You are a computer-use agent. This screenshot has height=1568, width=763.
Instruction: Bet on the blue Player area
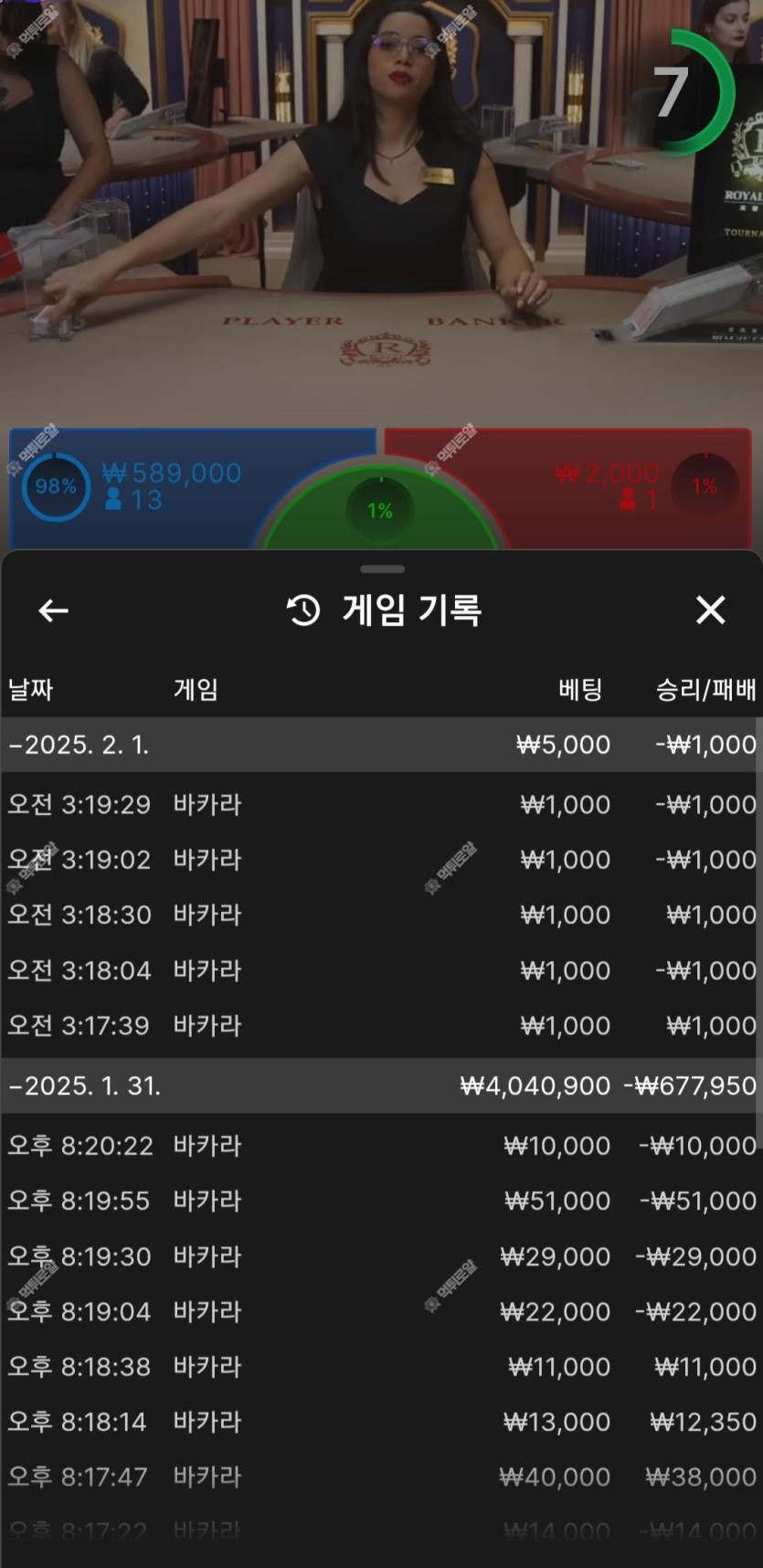point(164,486)
